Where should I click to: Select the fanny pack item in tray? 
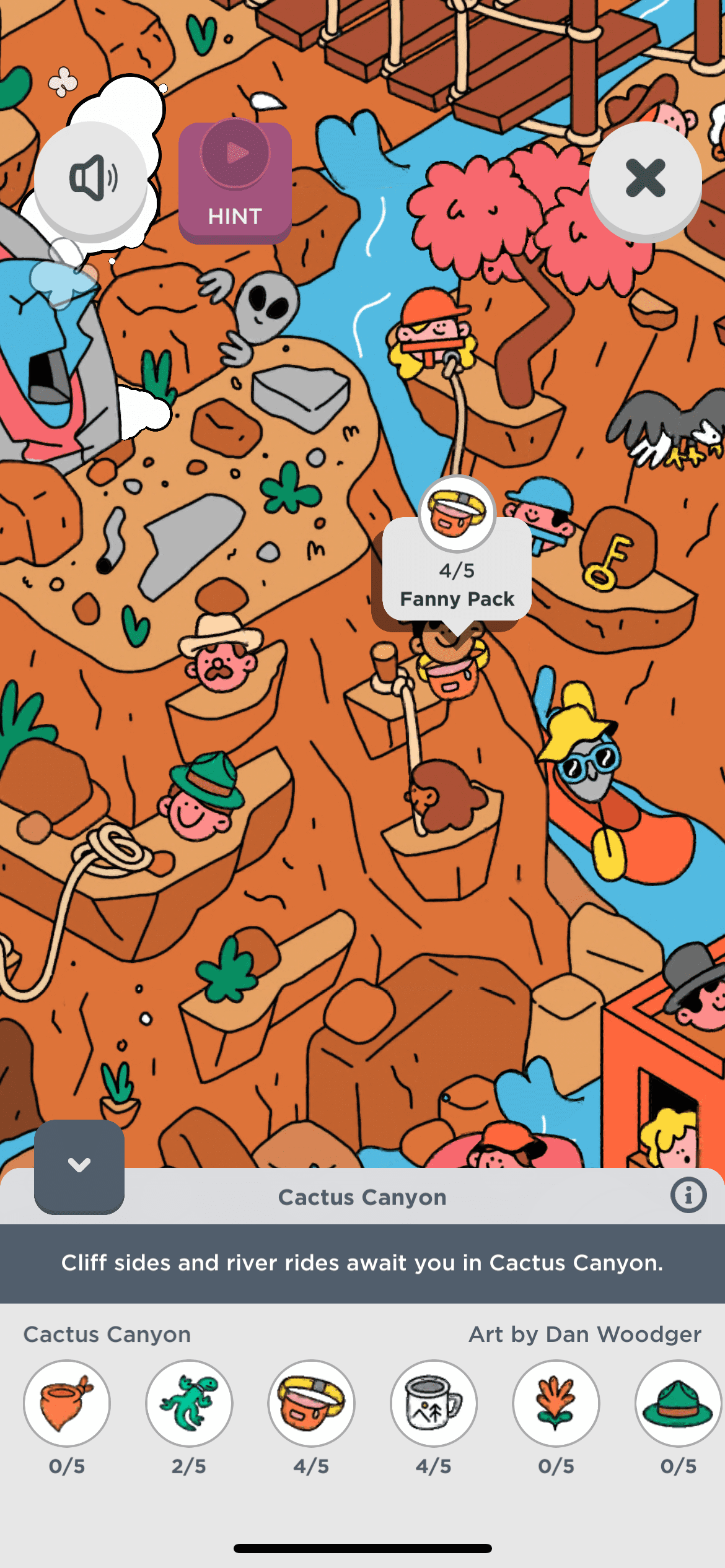[x=311, y=1403]
